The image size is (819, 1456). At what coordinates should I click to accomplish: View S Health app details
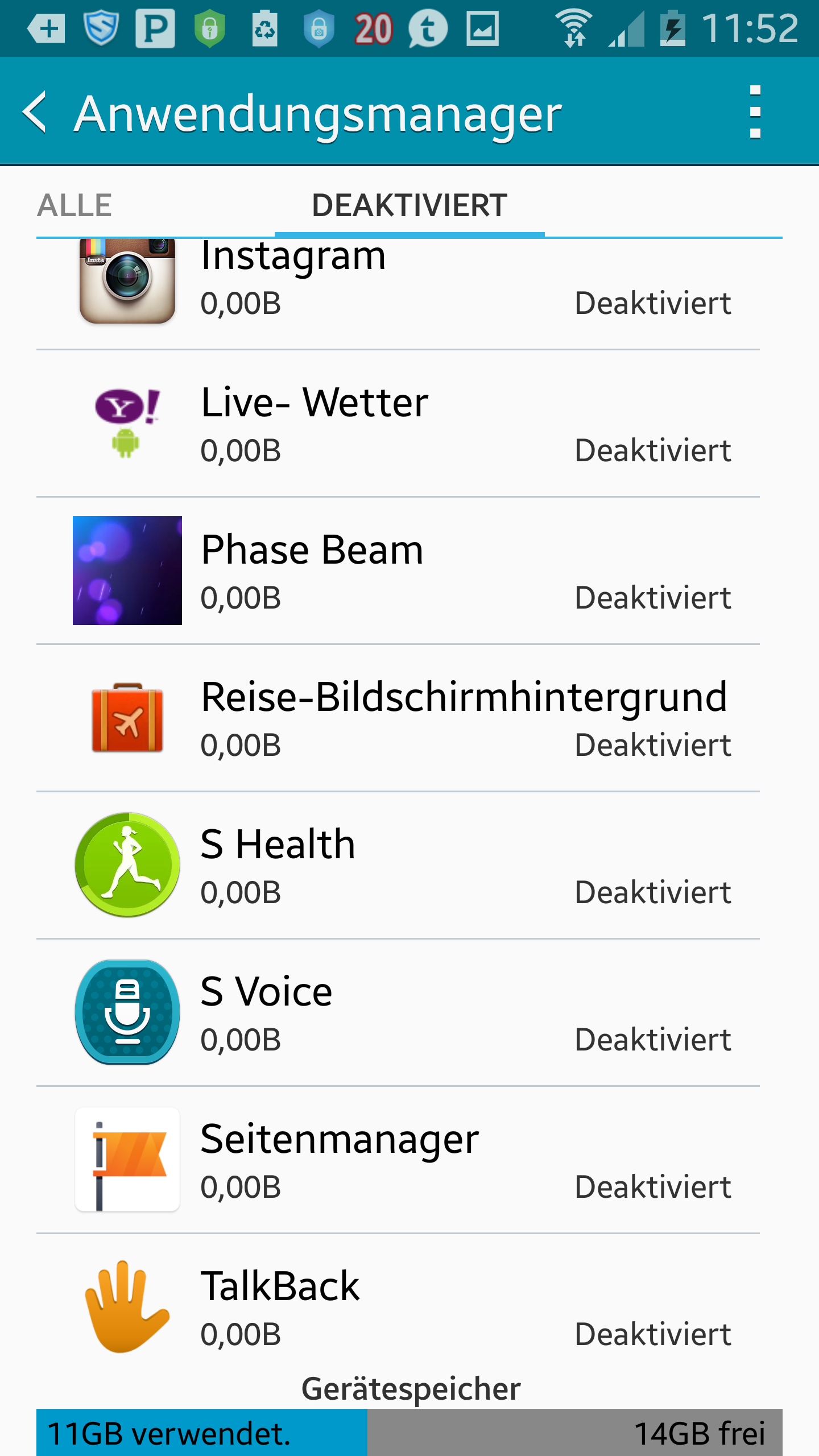click(398, 866)
